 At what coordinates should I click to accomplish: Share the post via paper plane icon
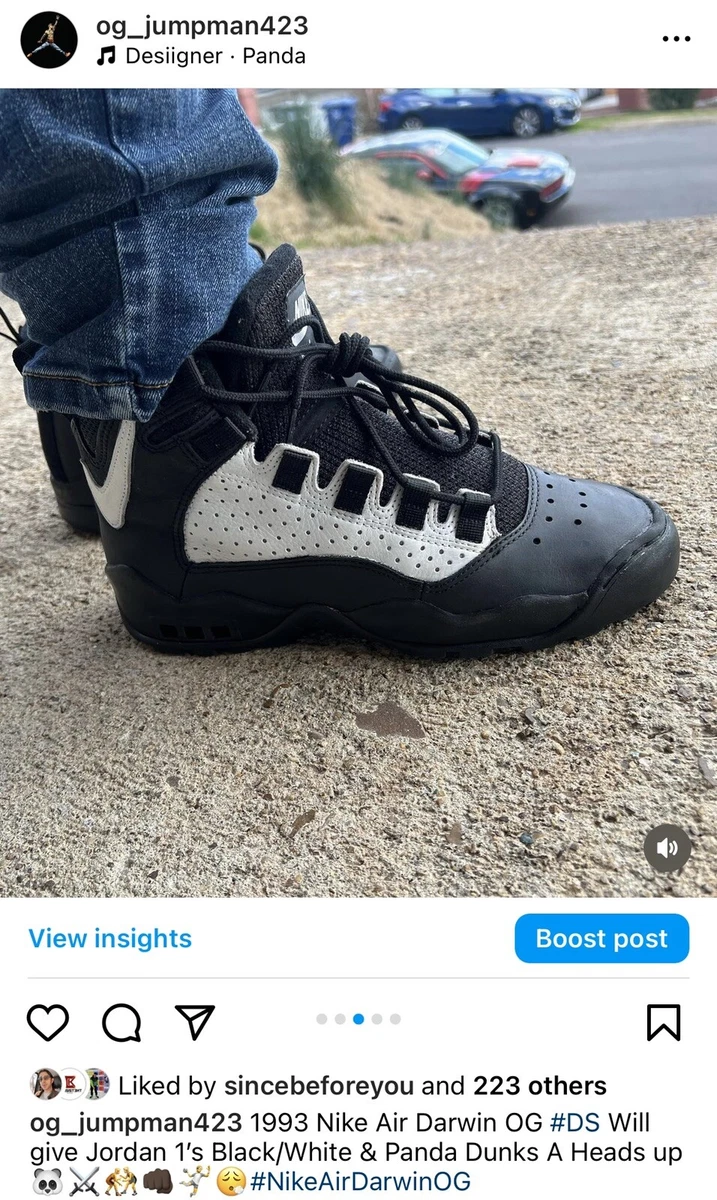[195, 1021]
